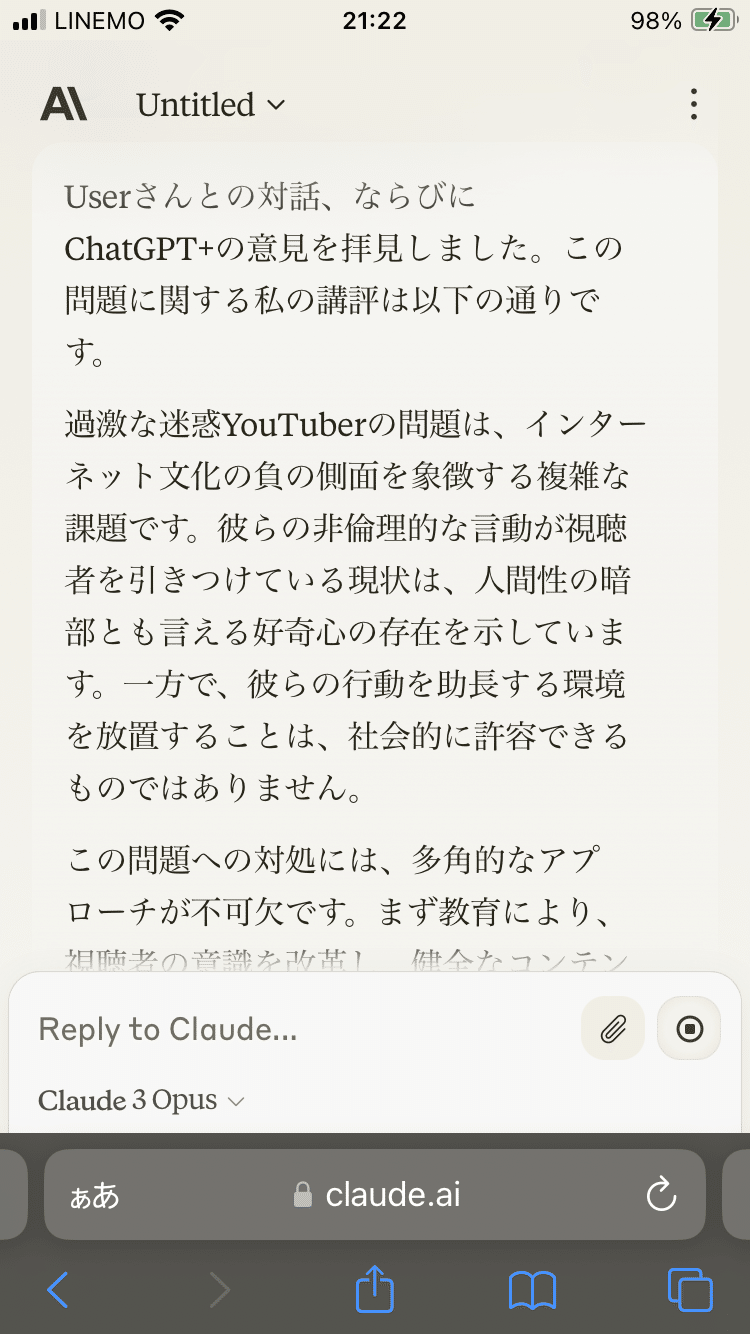The width and height of the screenshot is (750, 1334).
Task: Tap the forward navigation chevron
Action: tap(218, 1289)
